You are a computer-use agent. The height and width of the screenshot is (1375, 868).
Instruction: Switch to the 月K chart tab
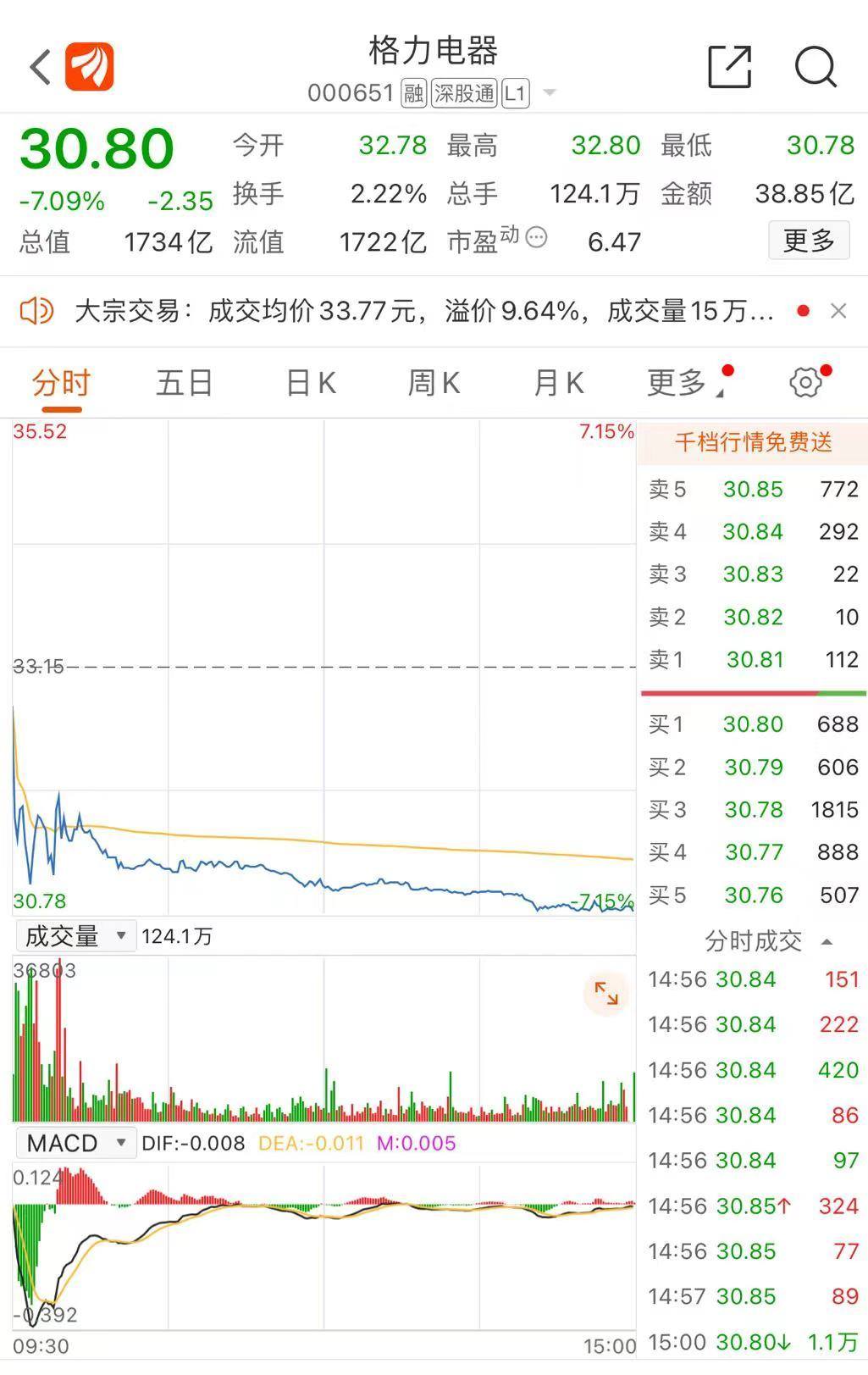558,383
